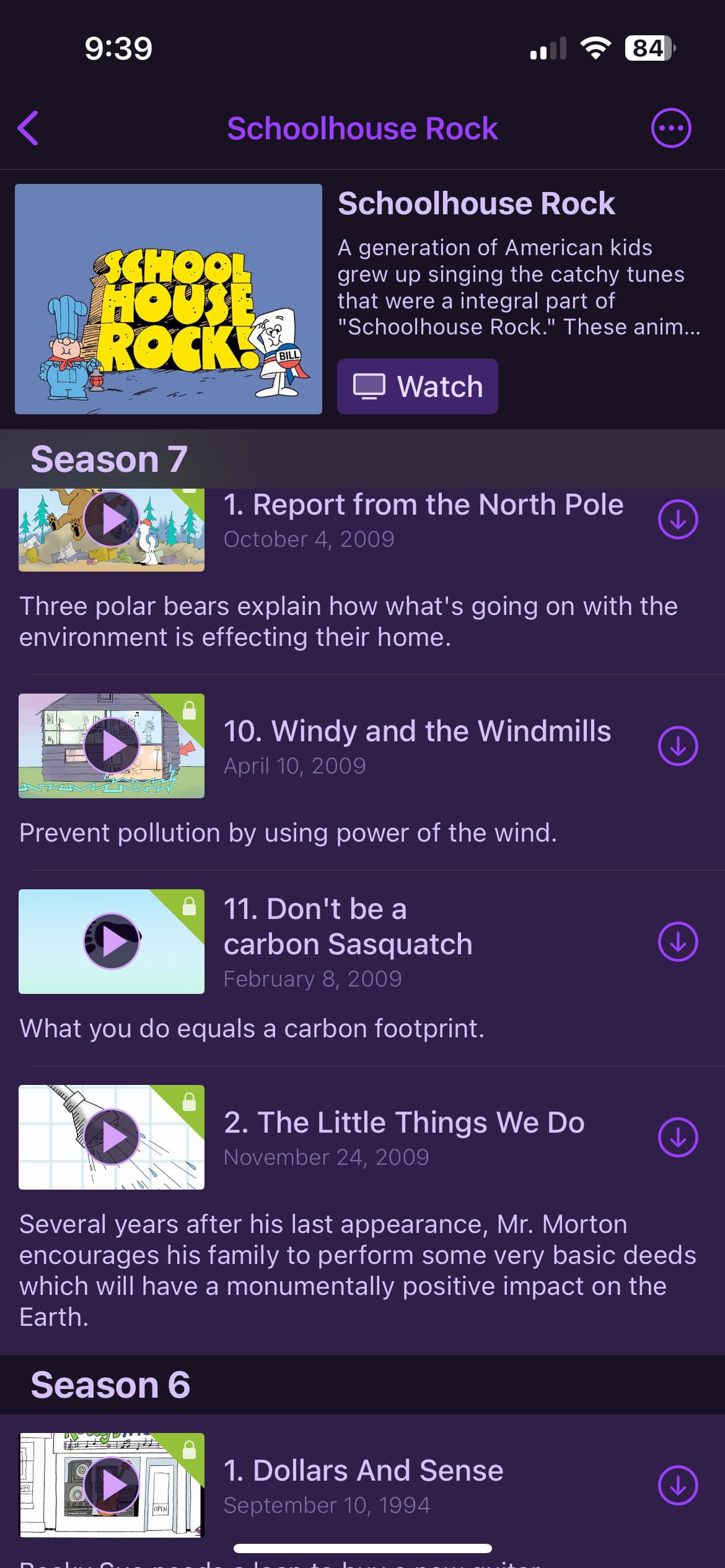Download Windy and the Windmills
The width and height of the screenshot is (725, 1568).
click(677, 746)
